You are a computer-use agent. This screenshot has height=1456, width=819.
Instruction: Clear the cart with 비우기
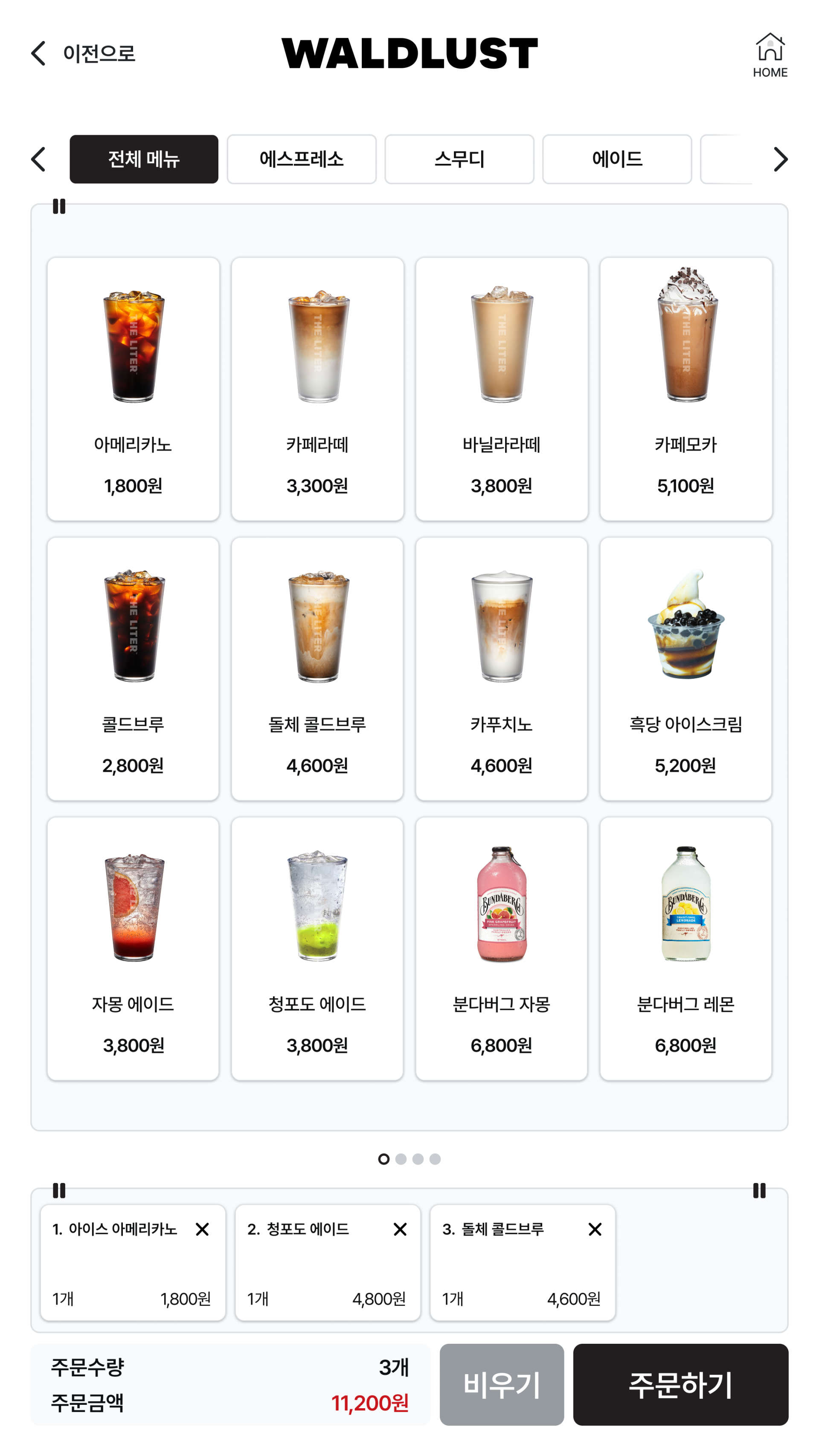coord(502,1384)
